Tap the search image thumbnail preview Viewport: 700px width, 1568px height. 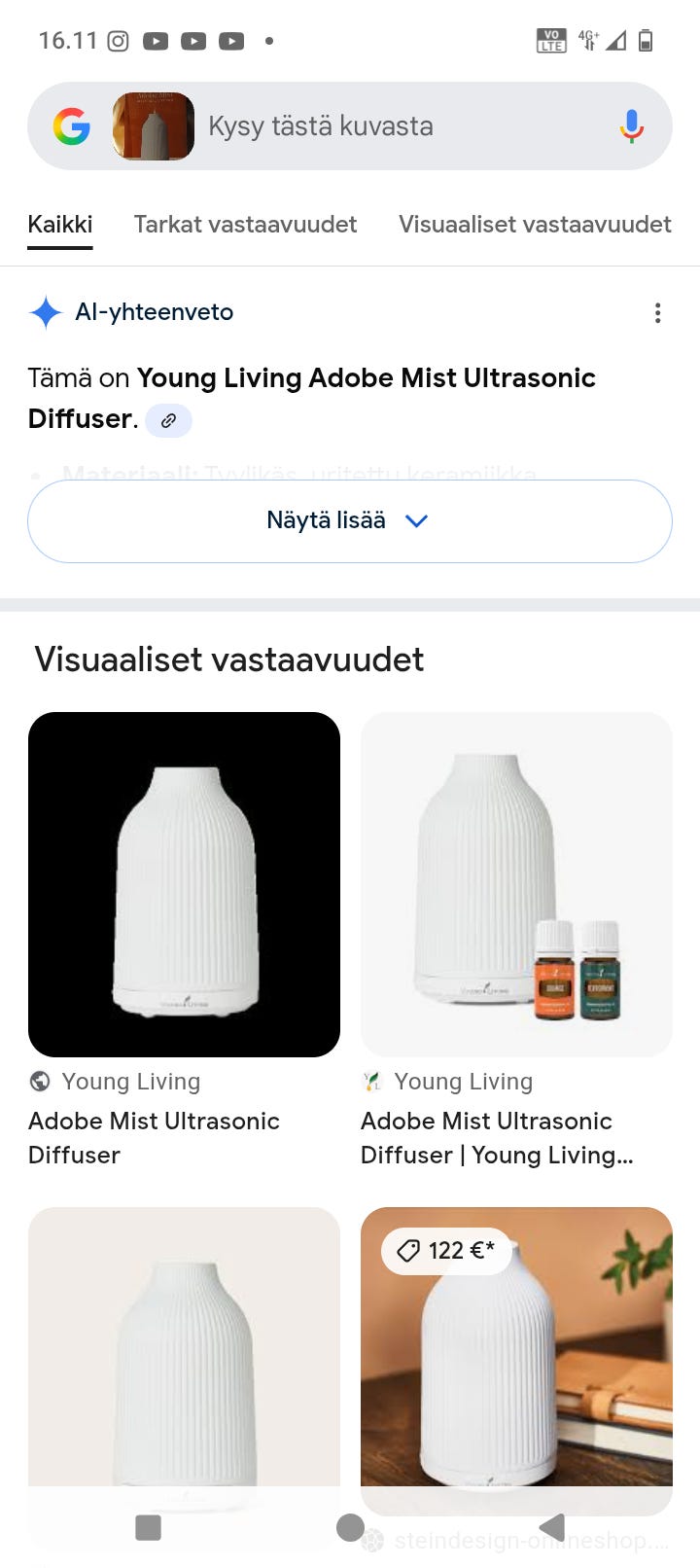(x=152, y=126)
